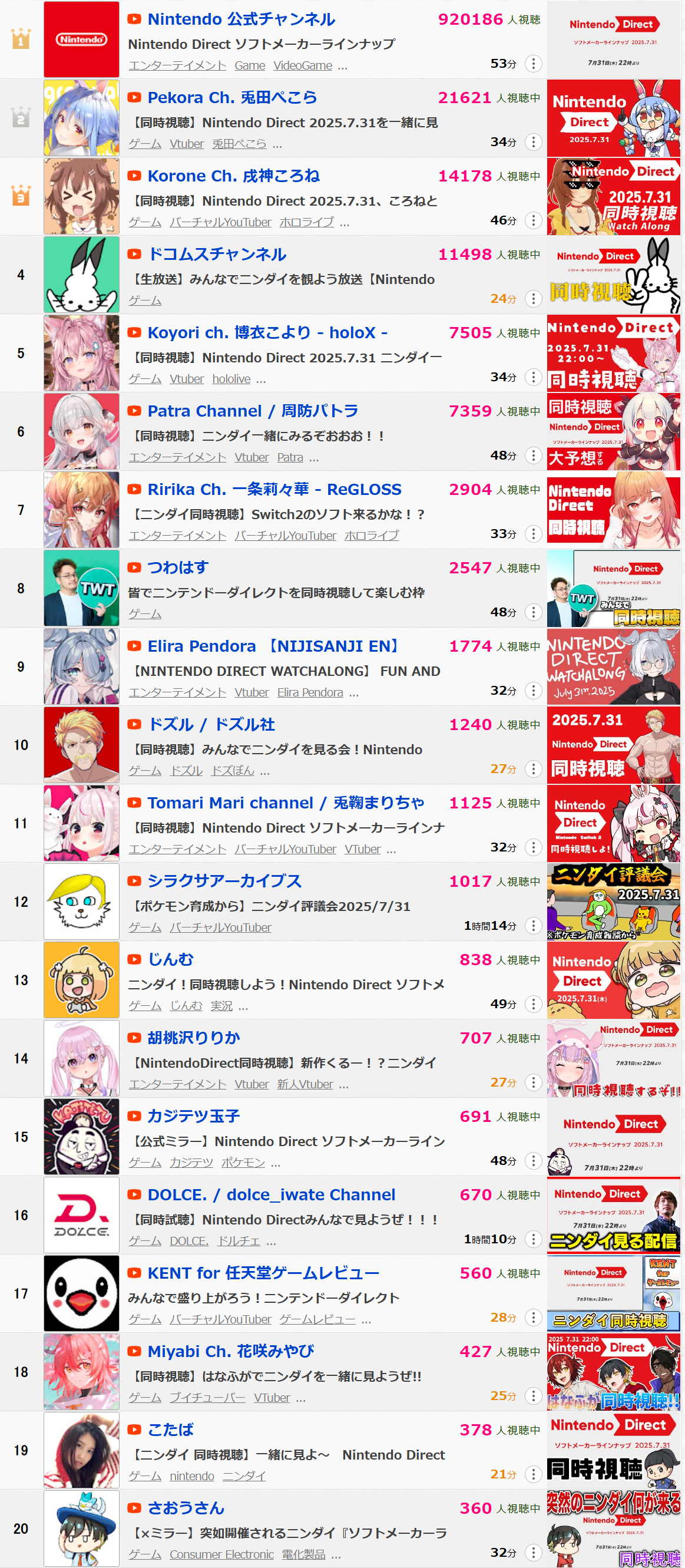
Task: Open ドズル / ドズル社 stream thumbnail
Action: coord(613,745)
